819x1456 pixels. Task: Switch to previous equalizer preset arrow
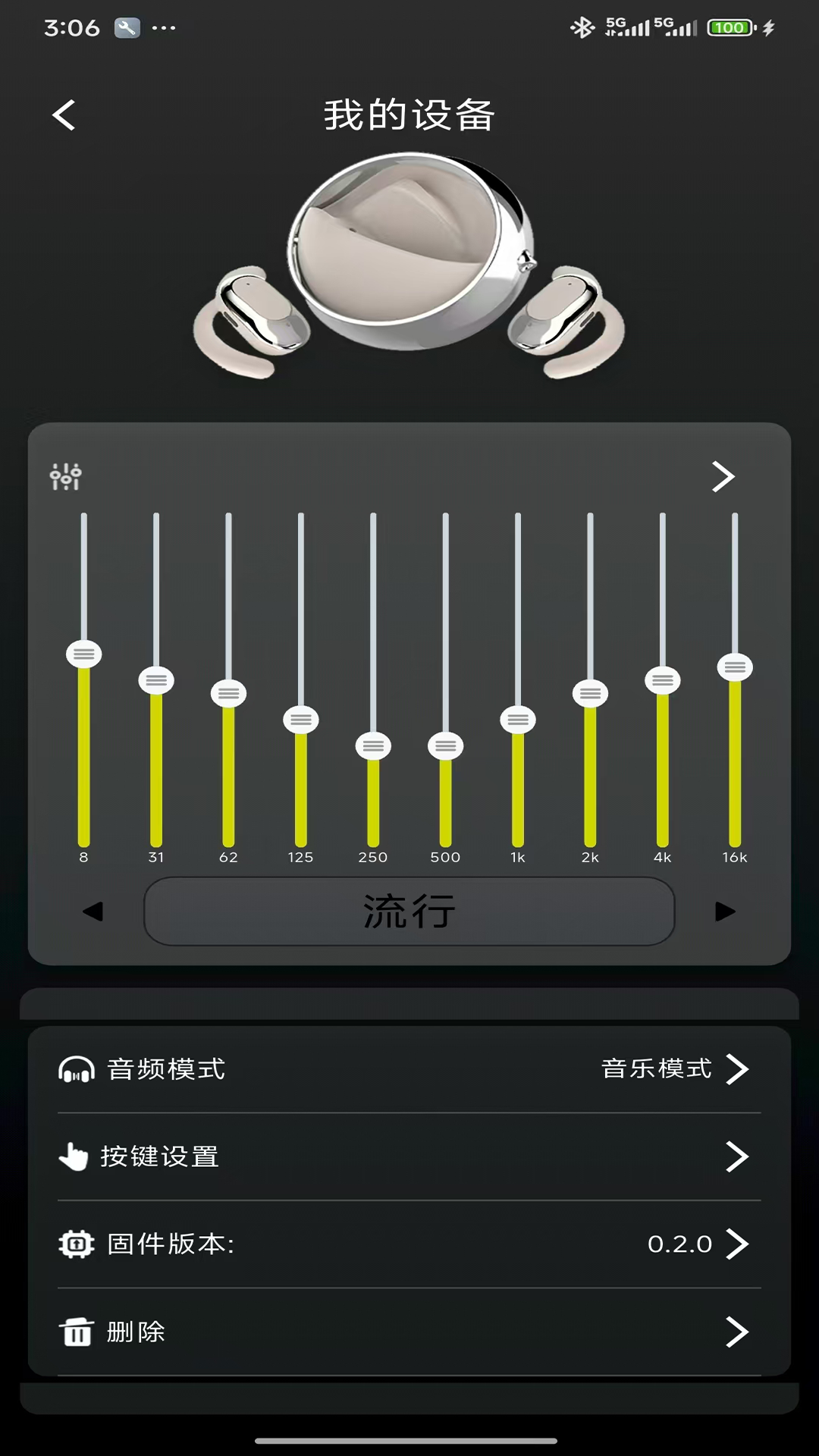pos(93,912)
